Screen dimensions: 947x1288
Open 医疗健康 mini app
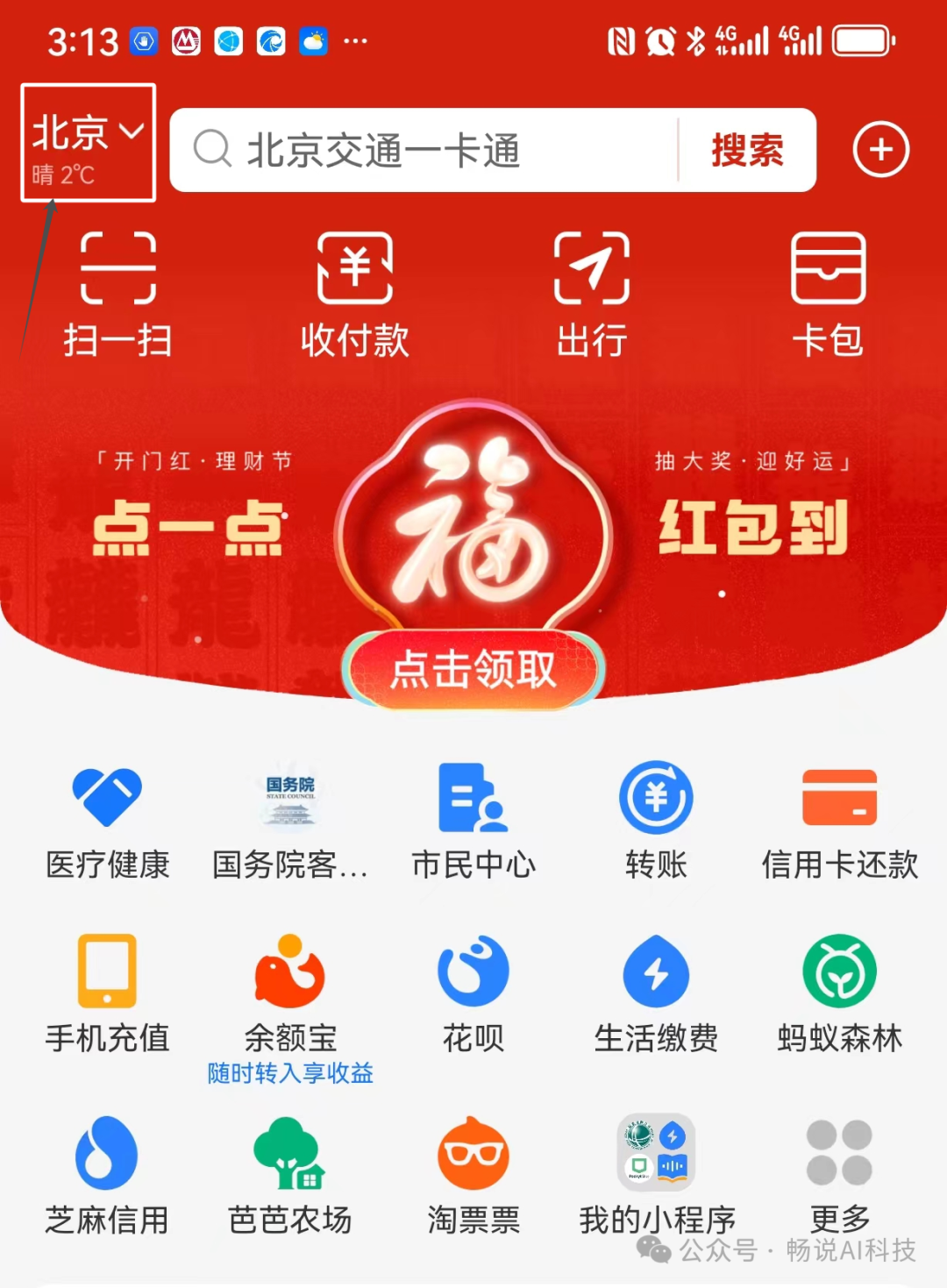(107, 820)
